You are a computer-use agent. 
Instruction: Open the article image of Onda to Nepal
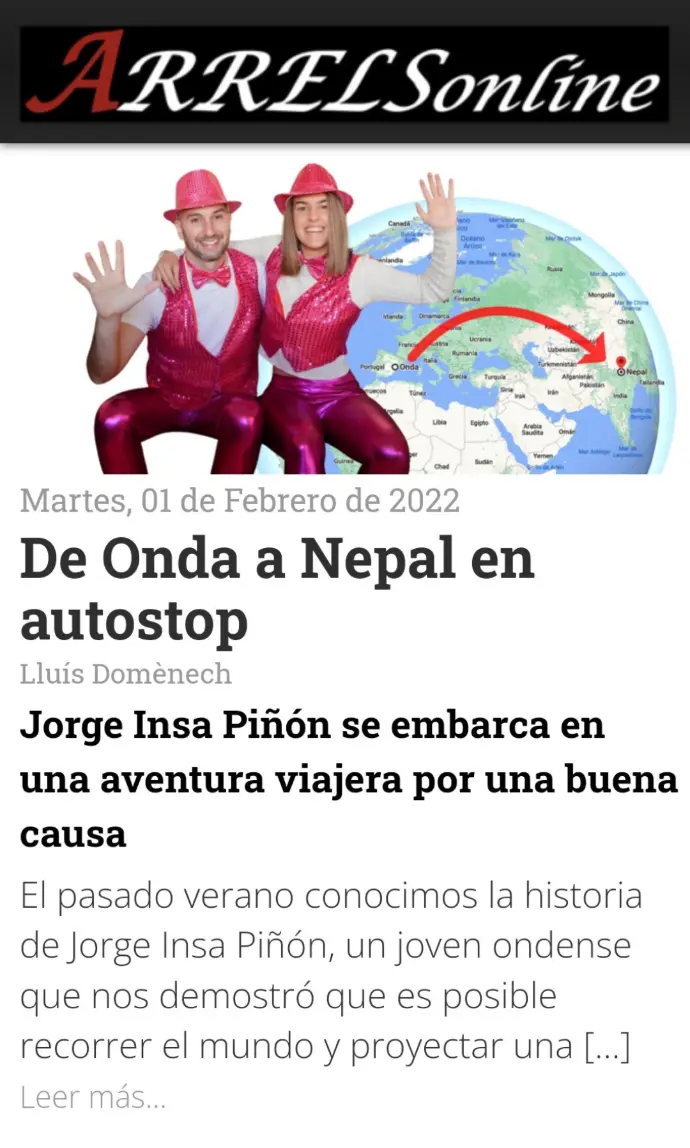[374, 318]
